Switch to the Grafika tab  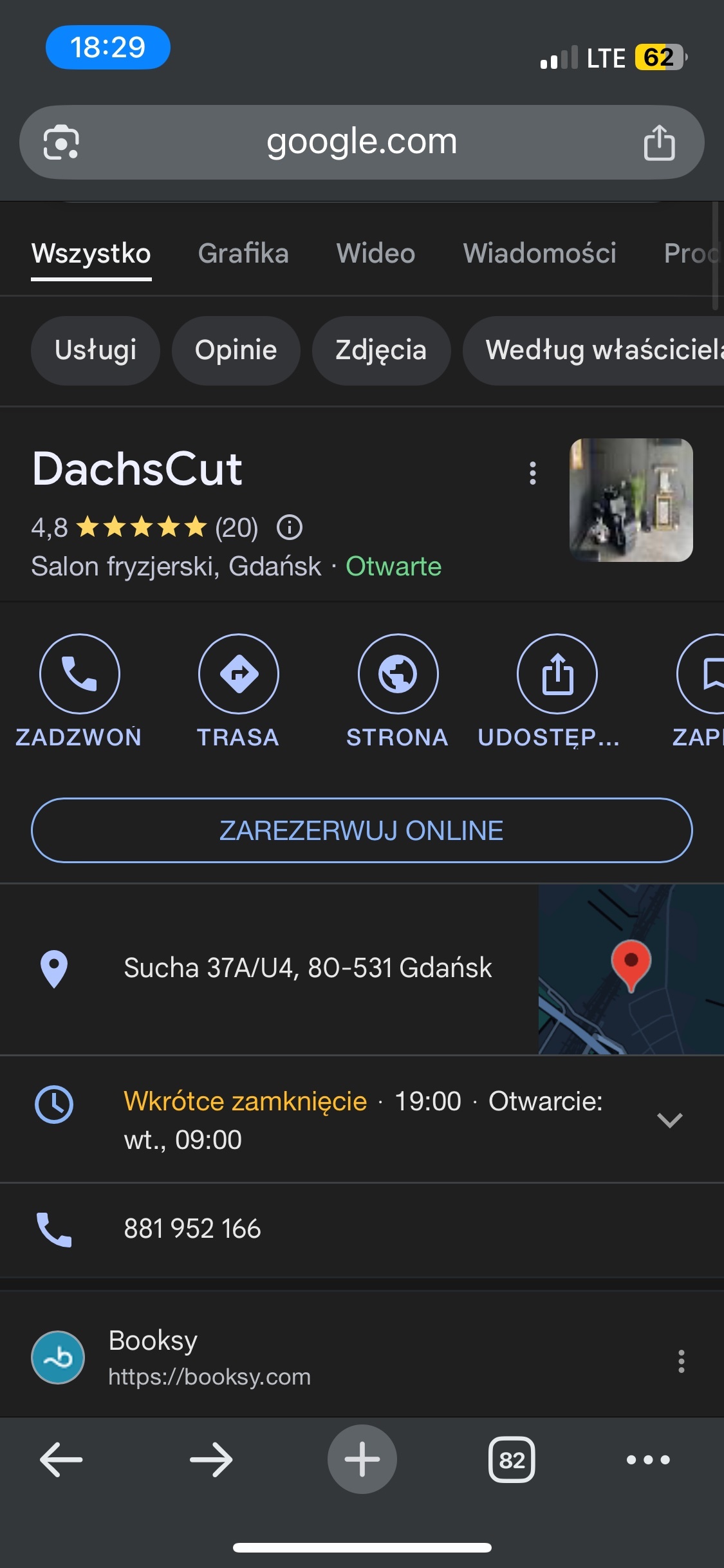(x=243, y=254)
